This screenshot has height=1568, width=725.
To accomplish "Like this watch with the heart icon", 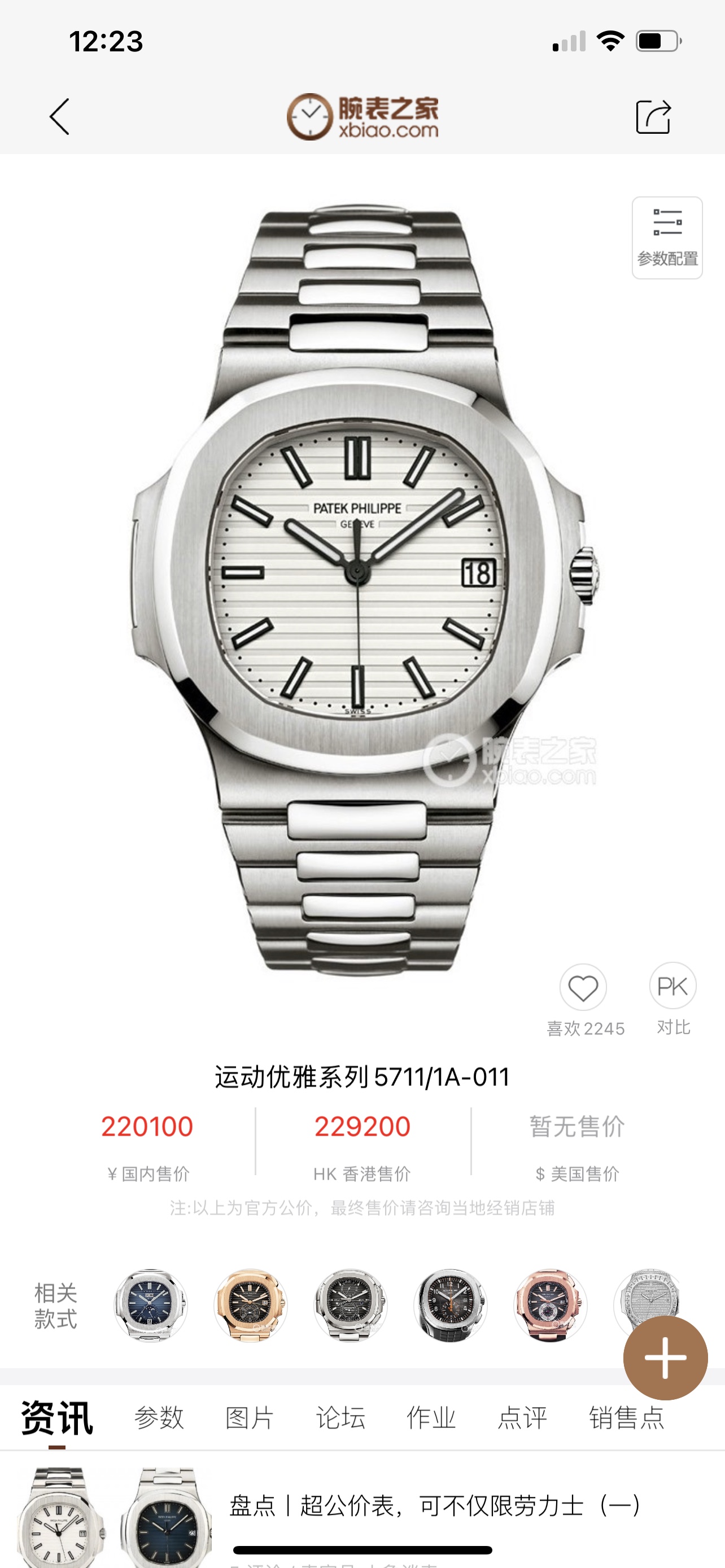I will pyautogui.click(x=583, y=987).
